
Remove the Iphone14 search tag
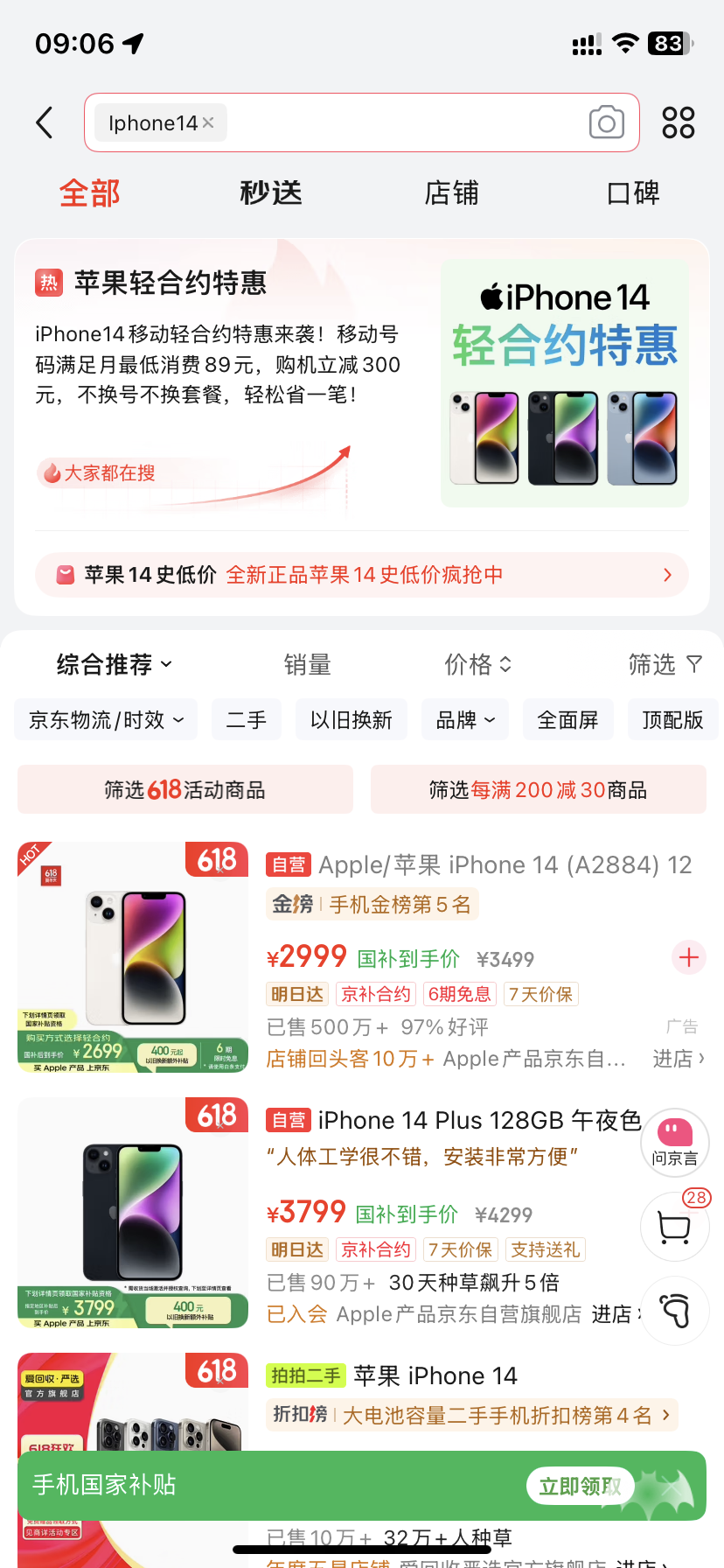[208, 122]
